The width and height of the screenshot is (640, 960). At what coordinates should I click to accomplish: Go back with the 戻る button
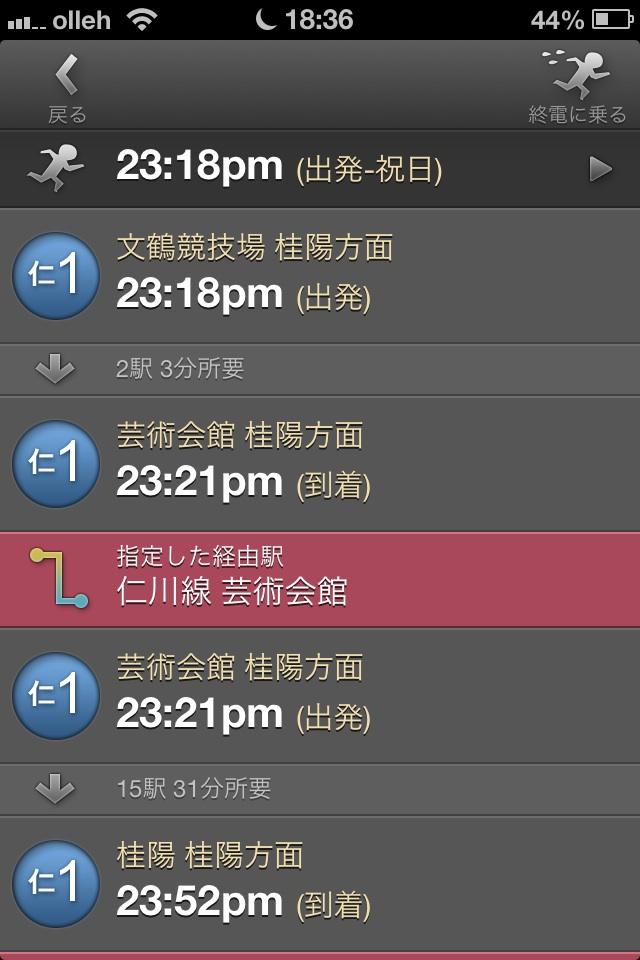[x=67, y=88]
